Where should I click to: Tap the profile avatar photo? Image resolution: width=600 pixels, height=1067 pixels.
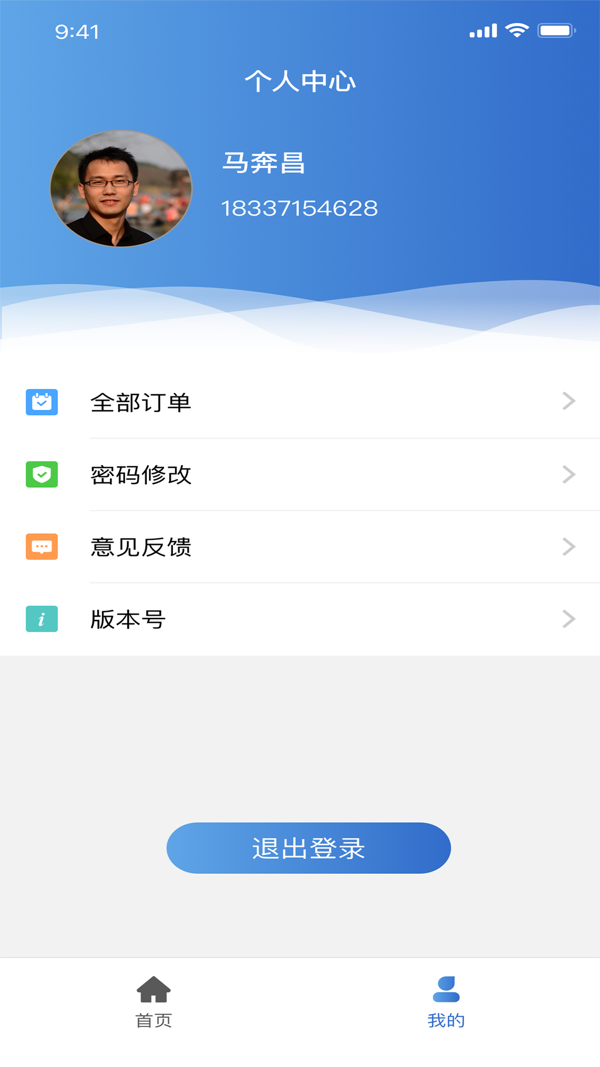click(121, 188)
